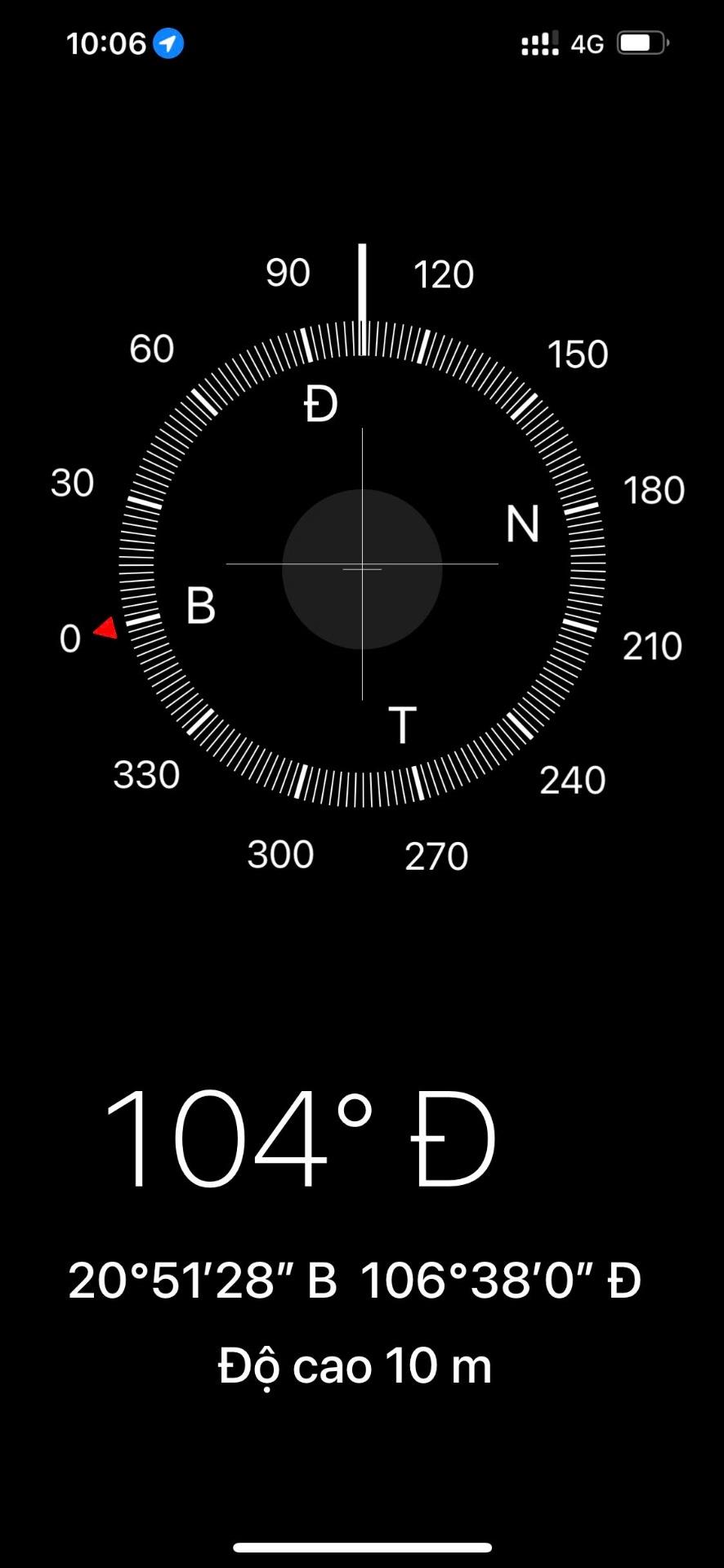Viewport: 724px width, 1568px height.
Task: Open coordinates 20°51′28″ B 106°38′0″ Đ in Maps
Action: [x=355, y=1280]
